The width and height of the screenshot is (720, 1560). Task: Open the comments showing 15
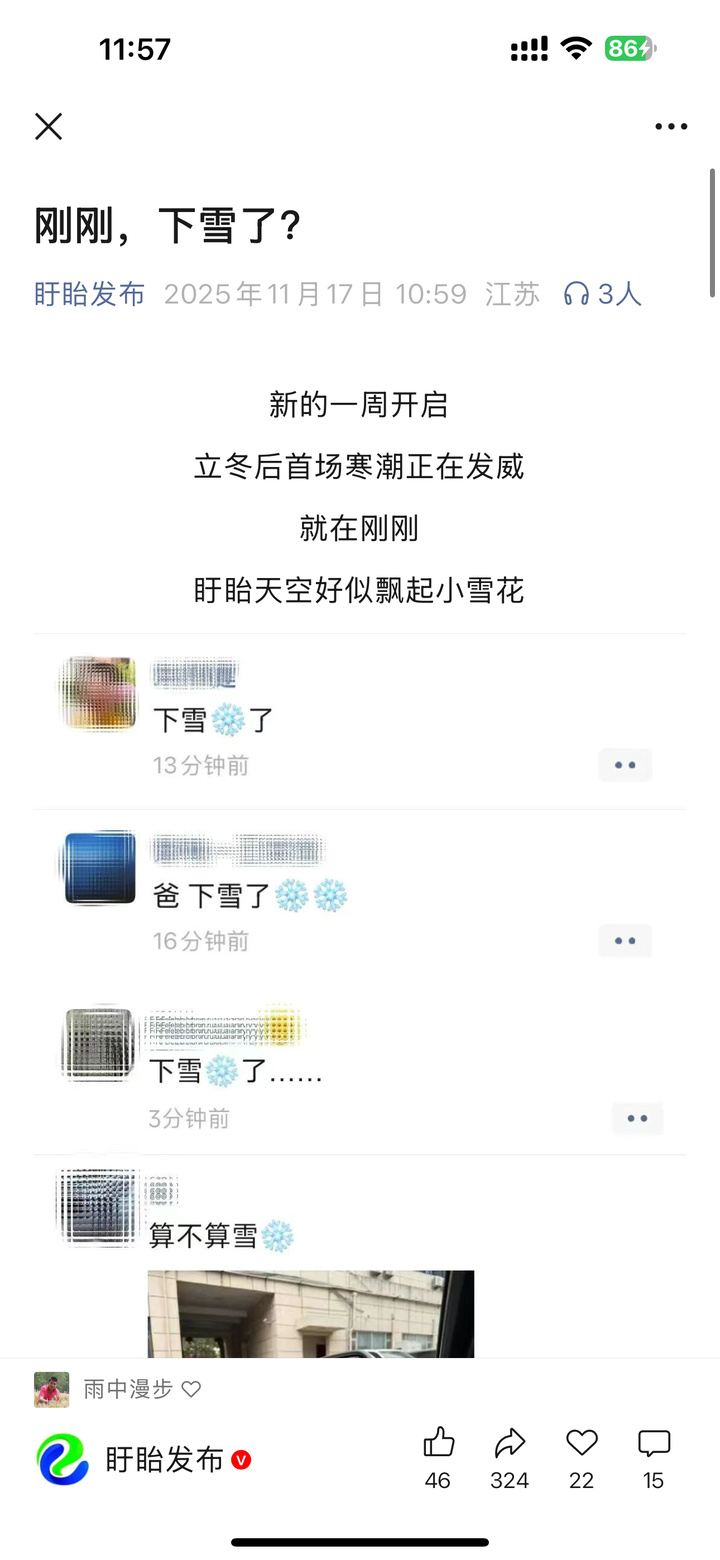pos(654,1443)
